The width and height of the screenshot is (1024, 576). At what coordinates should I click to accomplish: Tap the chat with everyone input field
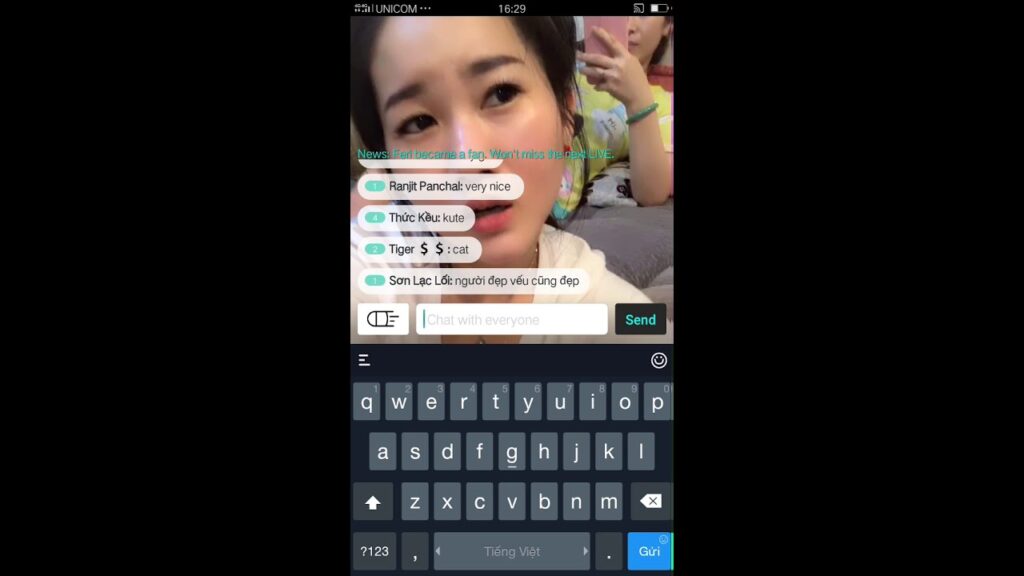coord(511,320)
